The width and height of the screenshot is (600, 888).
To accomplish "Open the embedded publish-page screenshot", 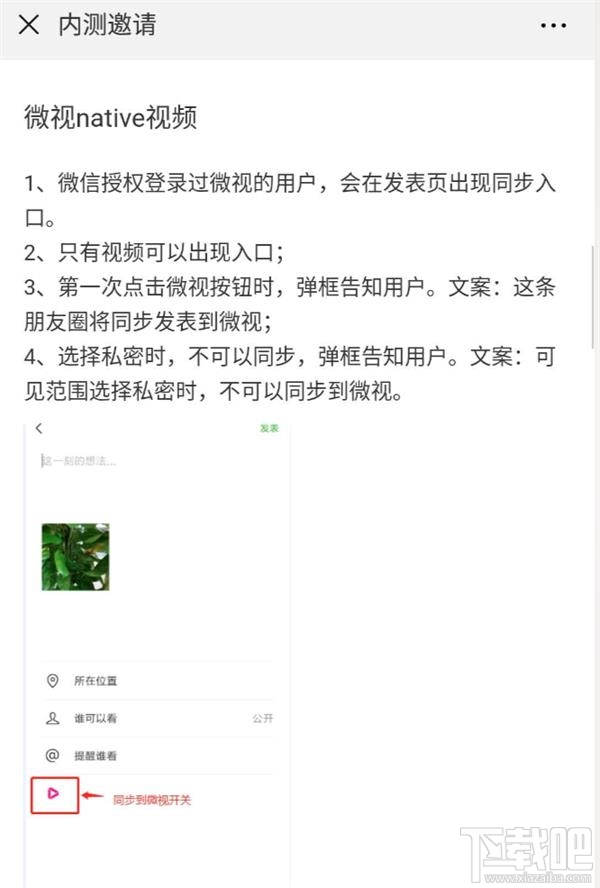I will click(x=157, y=640).
